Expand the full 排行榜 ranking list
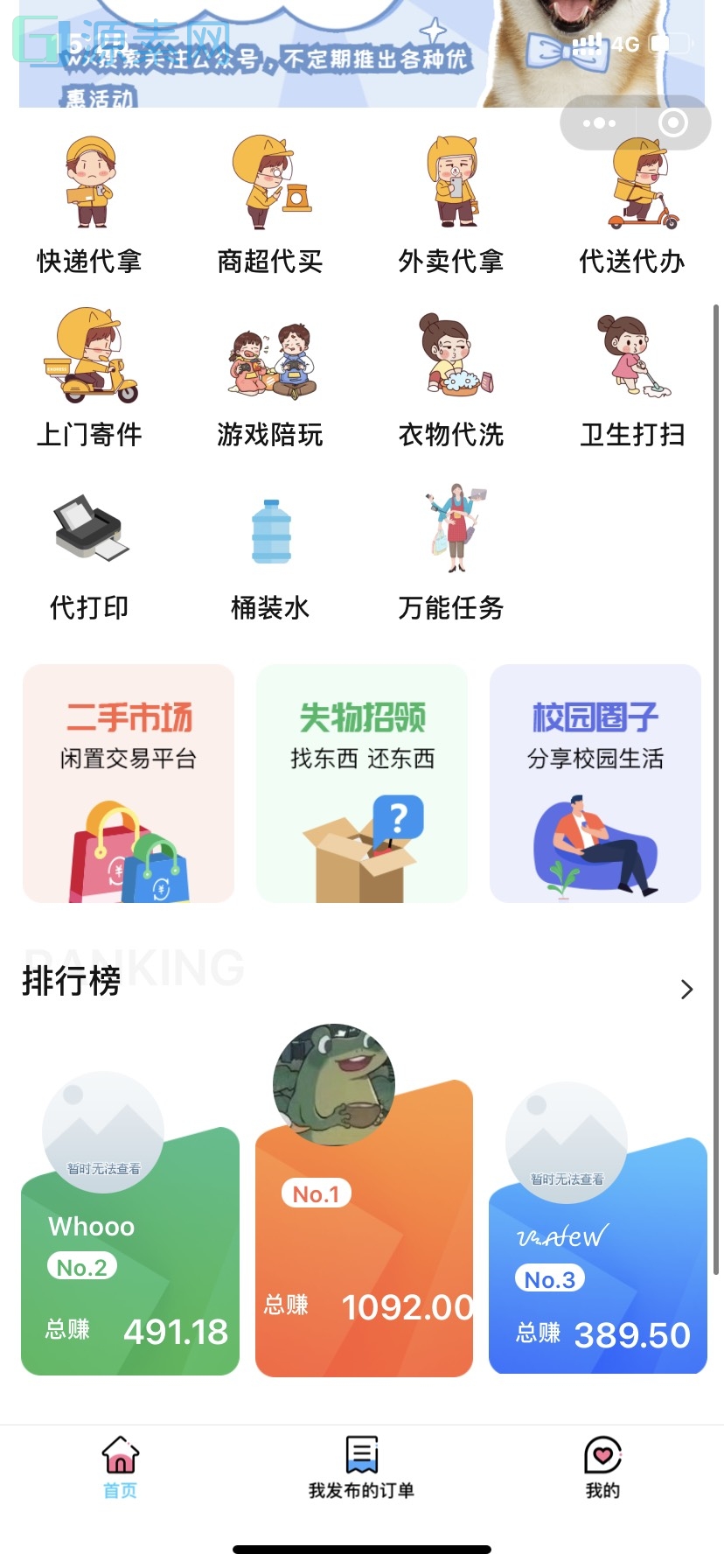724x1568 pixels. [686, 990]
